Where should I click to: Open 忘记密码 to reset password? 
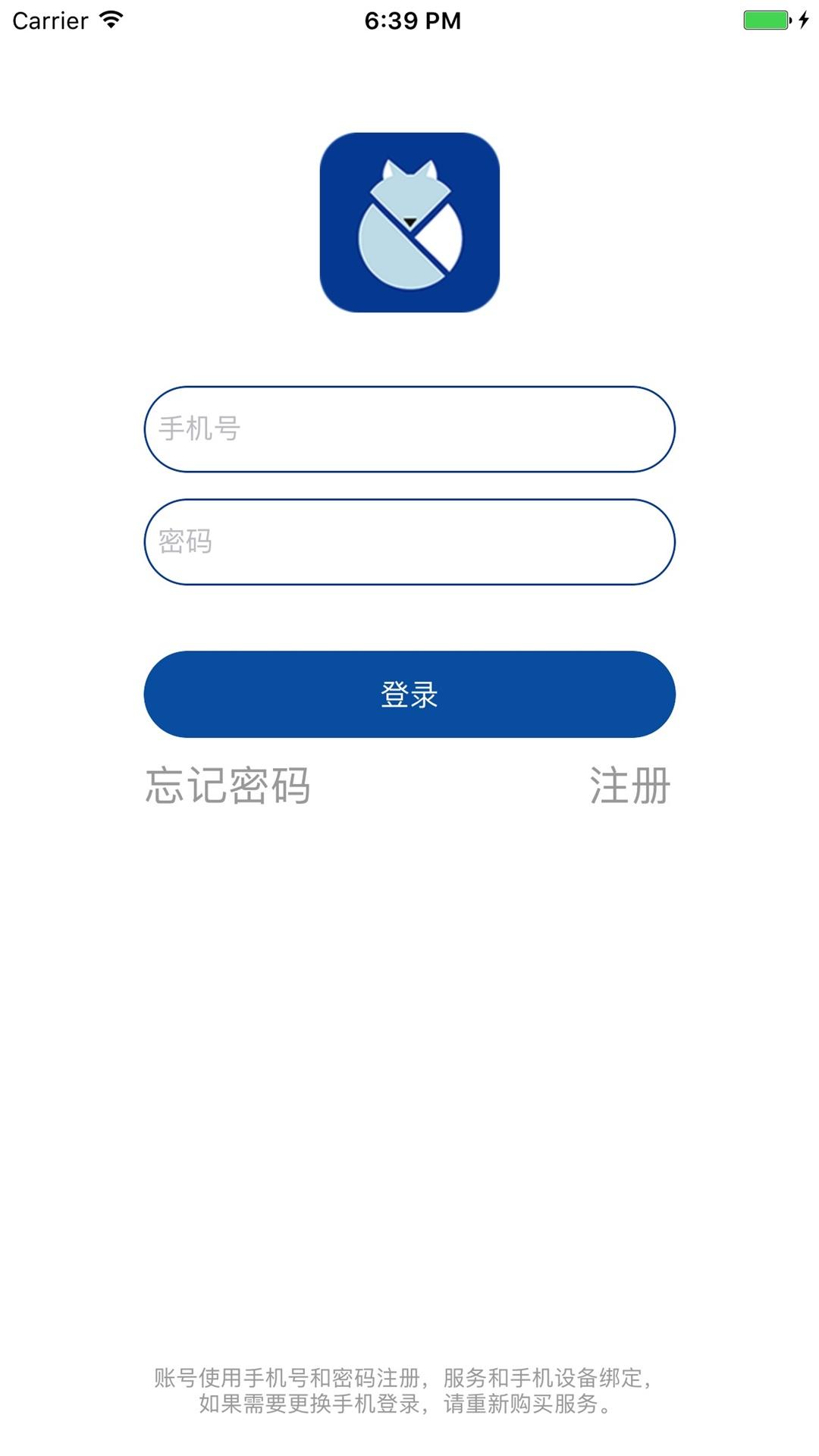(x=227, y=786)
